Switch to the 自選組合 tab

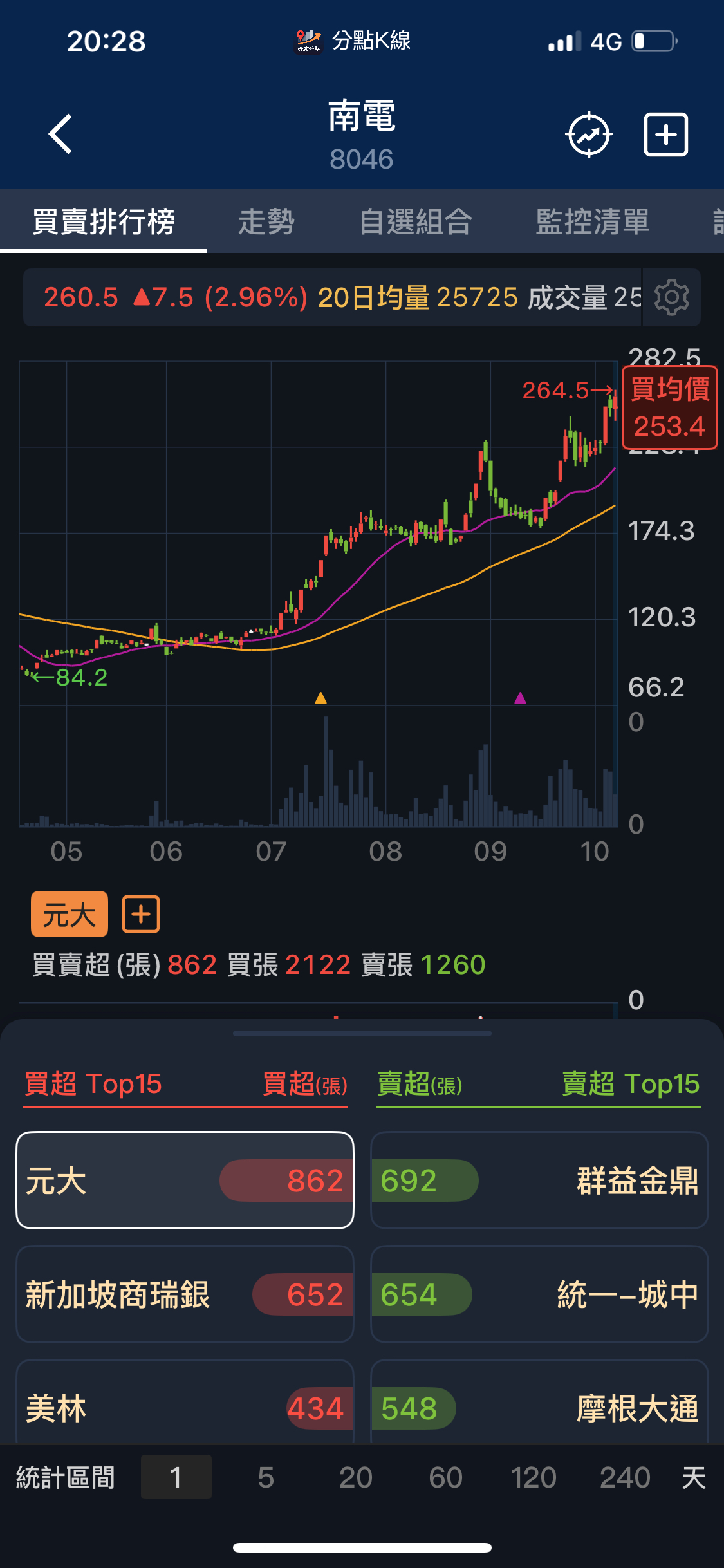click(416, 221)
